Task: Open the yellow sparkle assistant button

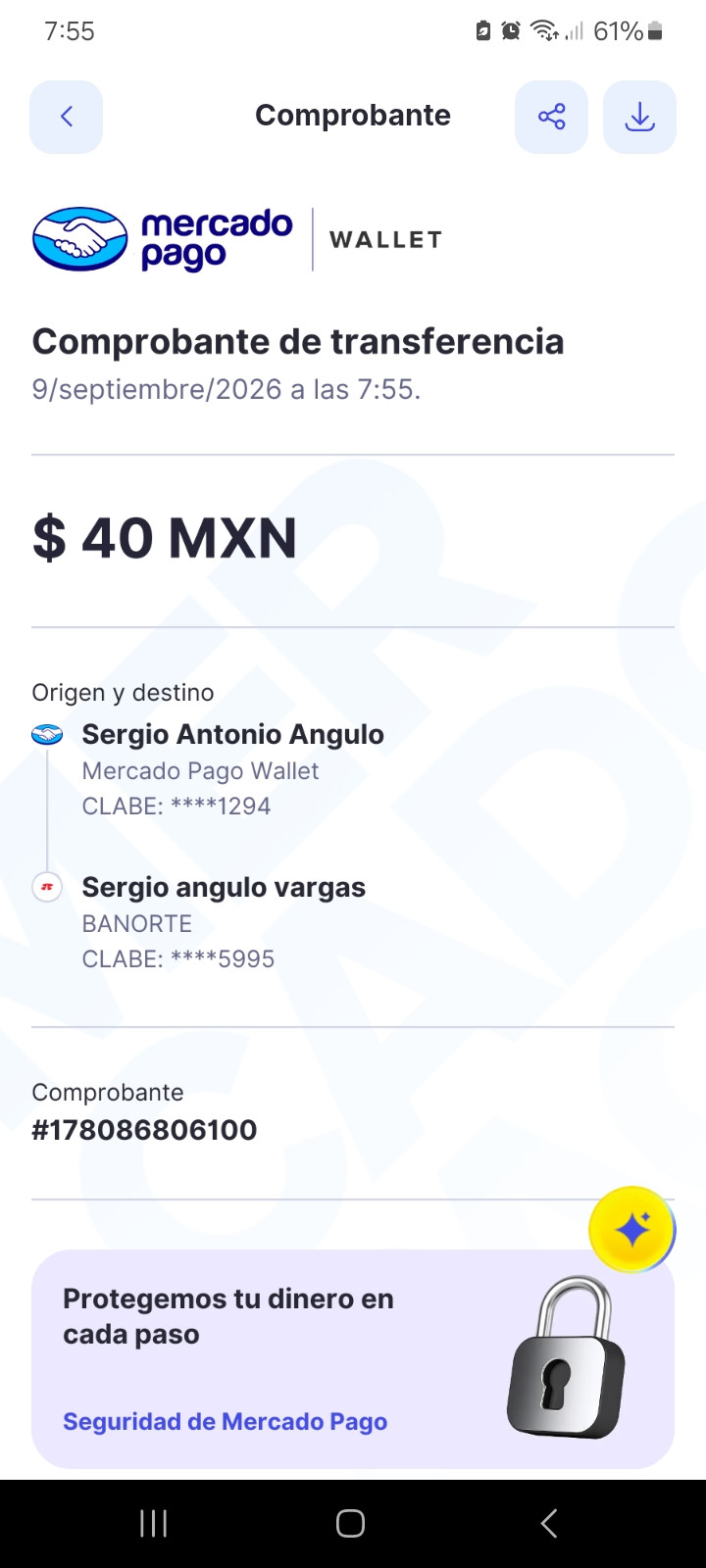Action: click(x=631, y=1229)
